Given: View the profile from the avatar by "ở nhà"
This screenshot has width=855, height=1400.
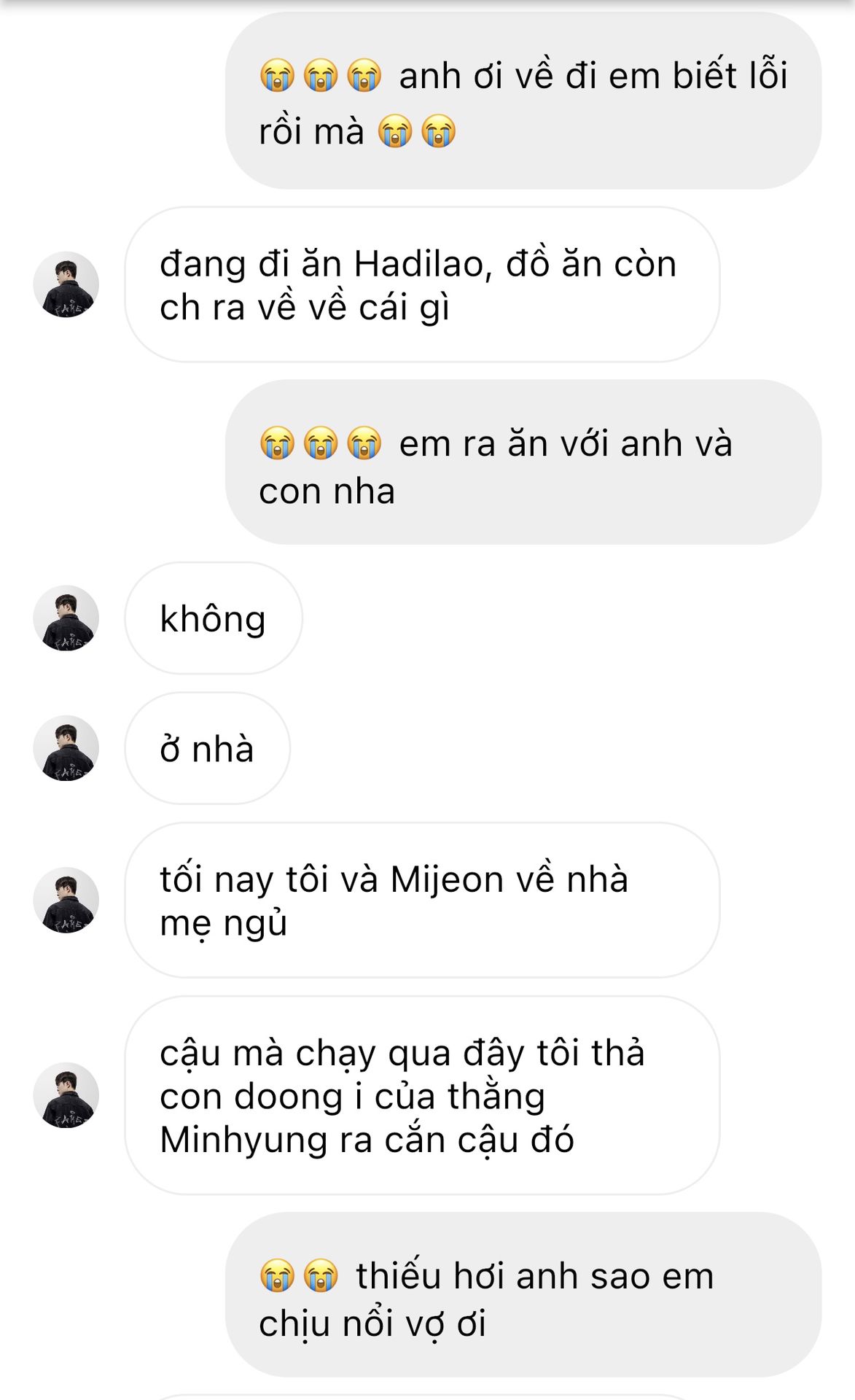Looking at the screenshot, I should [x=66, y=748].
